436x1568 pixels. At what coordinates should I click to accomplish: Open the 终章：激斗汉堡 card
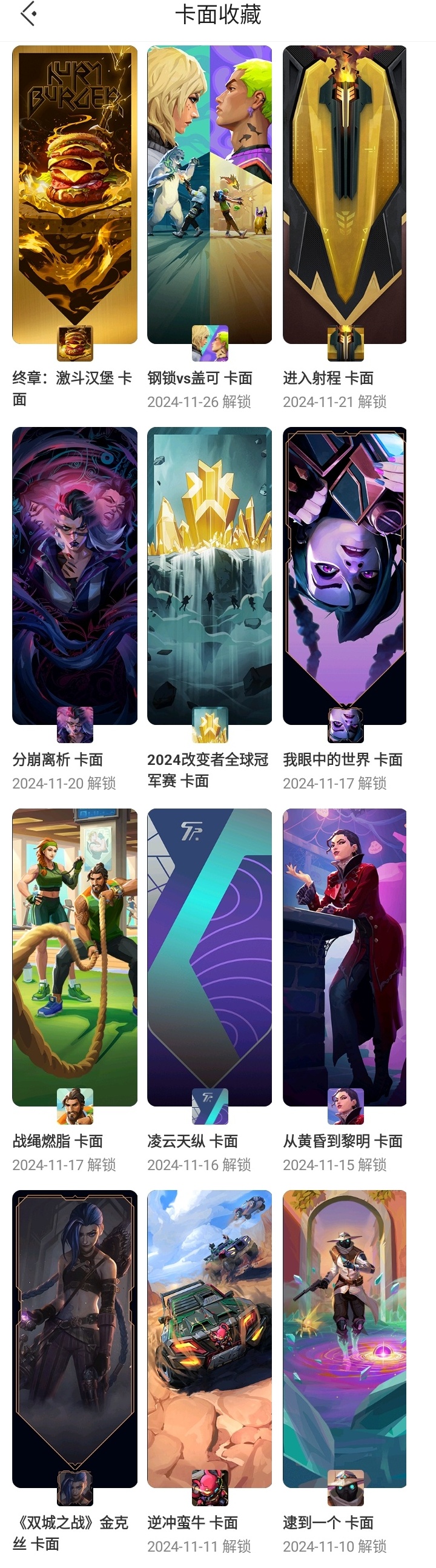pyautogui.click(x=74, y=195)
